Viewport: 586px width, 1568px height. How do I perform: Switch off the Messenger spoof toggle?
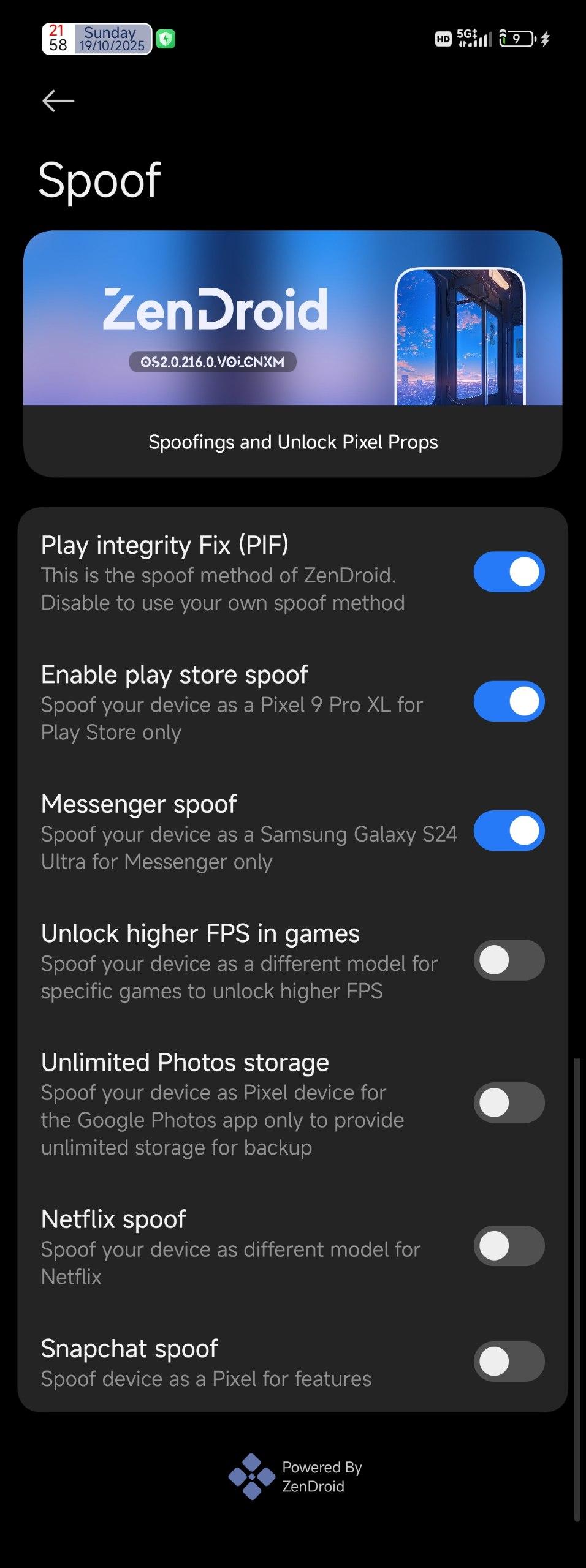(x=508, y=831)
